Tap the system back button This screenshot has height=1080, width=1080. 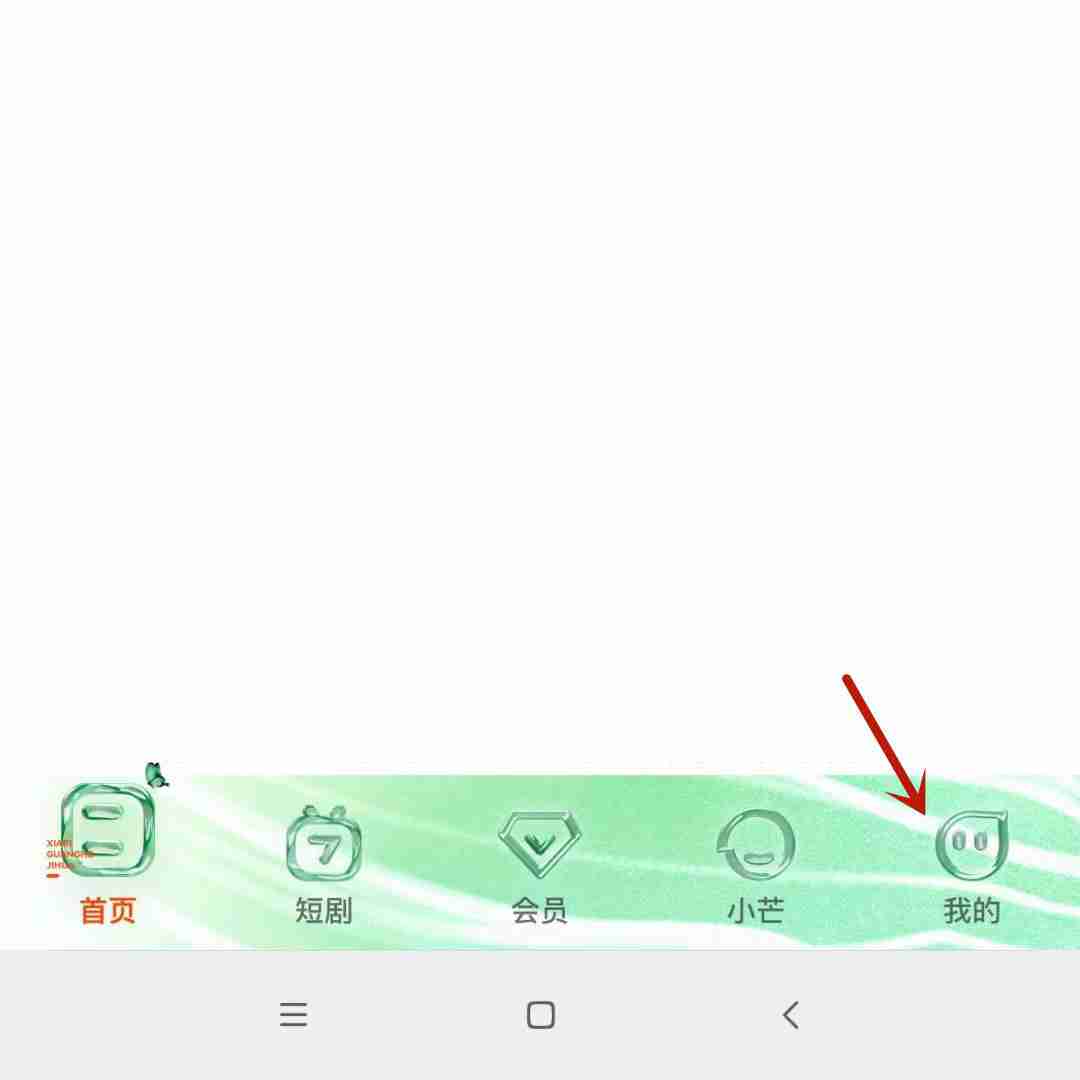[x=790, y=1015]
